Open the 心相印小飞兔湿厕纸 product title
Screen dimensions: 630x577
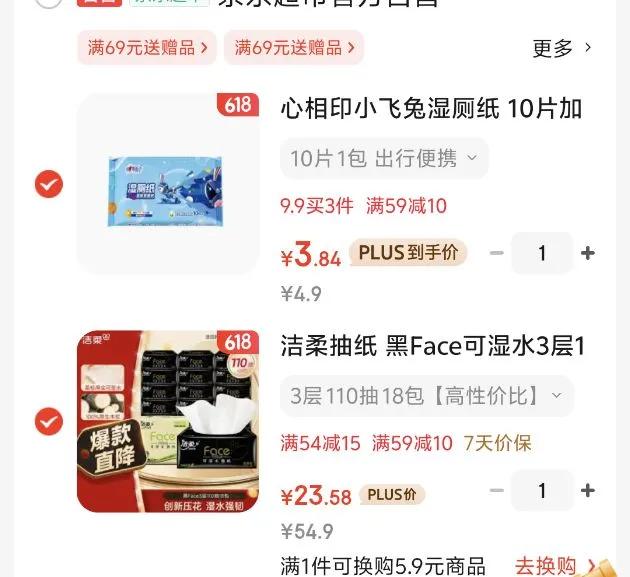[432, 108]
